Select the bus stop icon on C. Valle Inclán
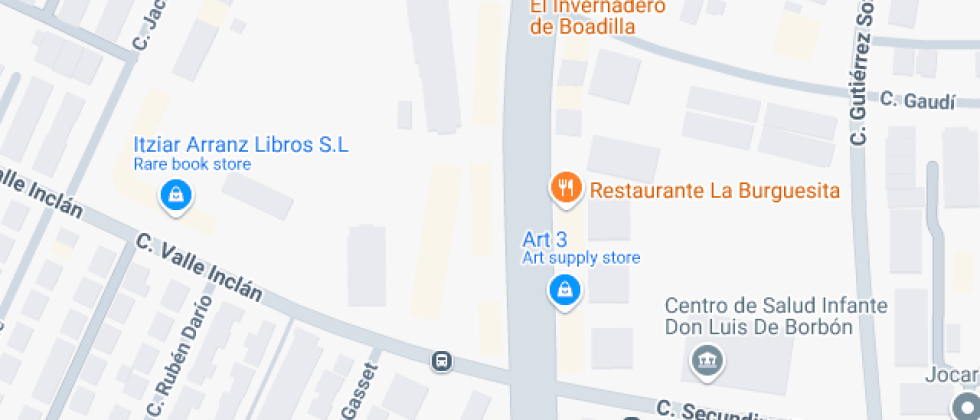 [440, 360]
